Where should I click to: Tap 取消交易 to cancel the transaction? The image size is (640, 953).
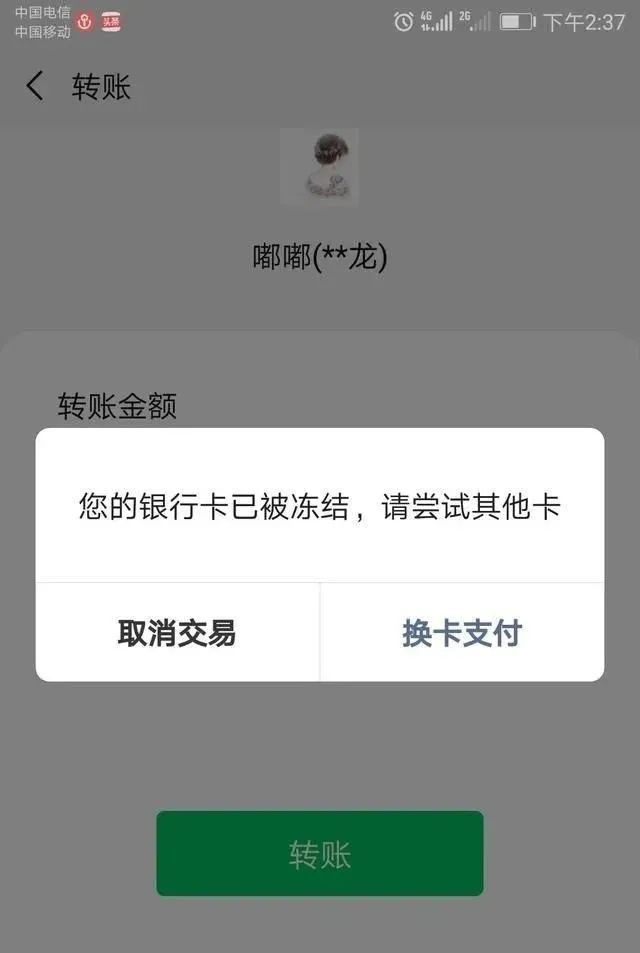pos(177,633)
